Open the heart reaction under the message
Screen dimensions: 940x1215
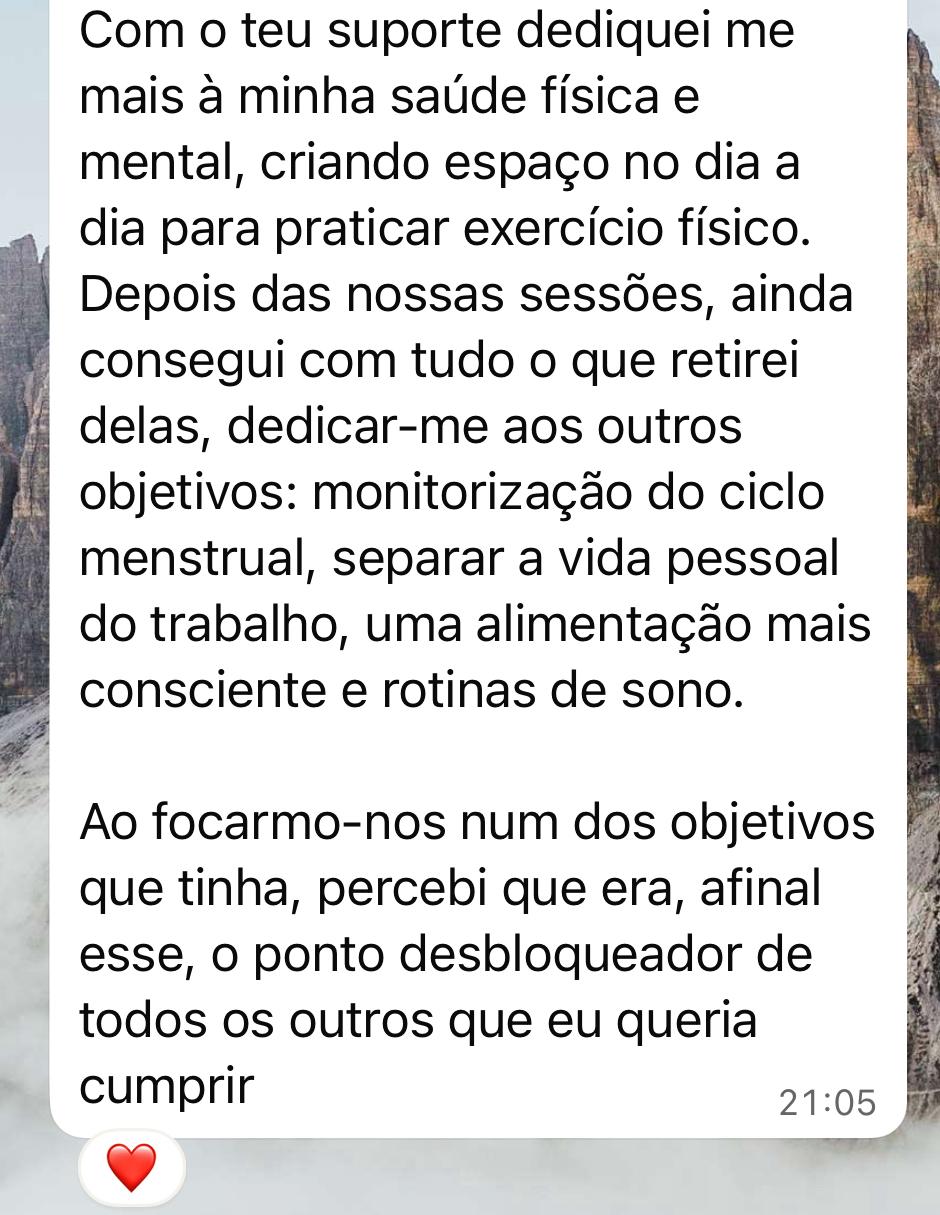pos(131,1167)
